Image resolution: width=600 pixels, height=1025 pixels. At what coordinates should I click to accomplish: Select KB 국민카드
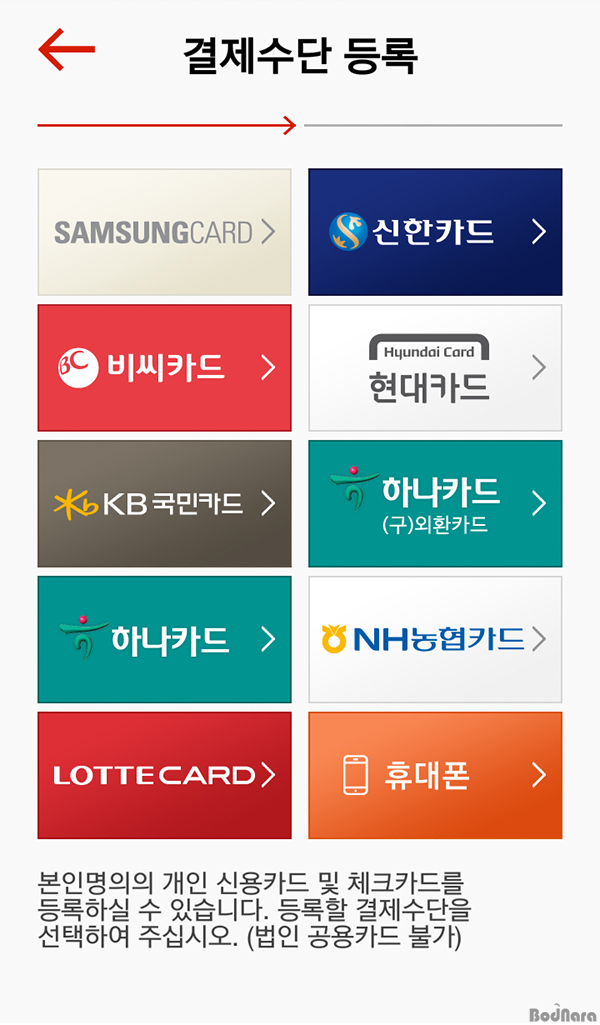[164, 504]
